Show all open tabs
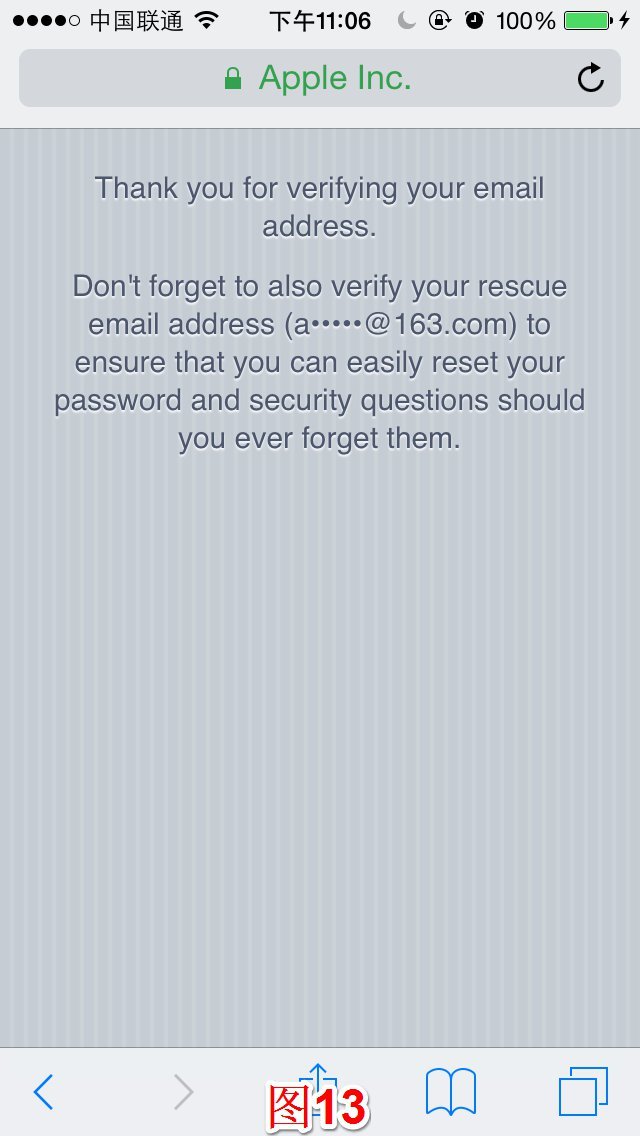Image resolution: width=640 pixels, height=1136 pixels. tap(582, 1091)
